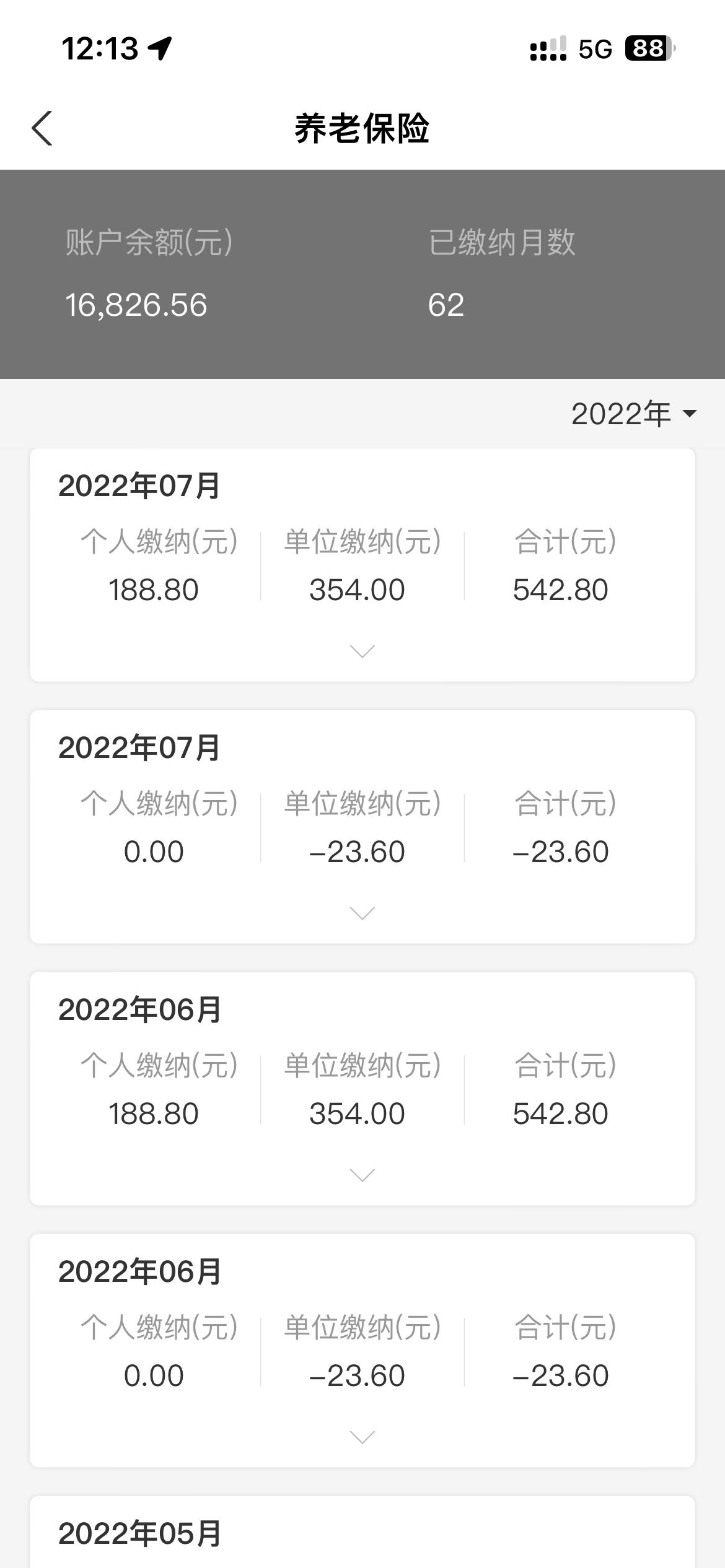Image resolution: width=725 pixels, height=1568 pixels.
Task: Tap the 已缴纳月数 label
Action: 503,243
